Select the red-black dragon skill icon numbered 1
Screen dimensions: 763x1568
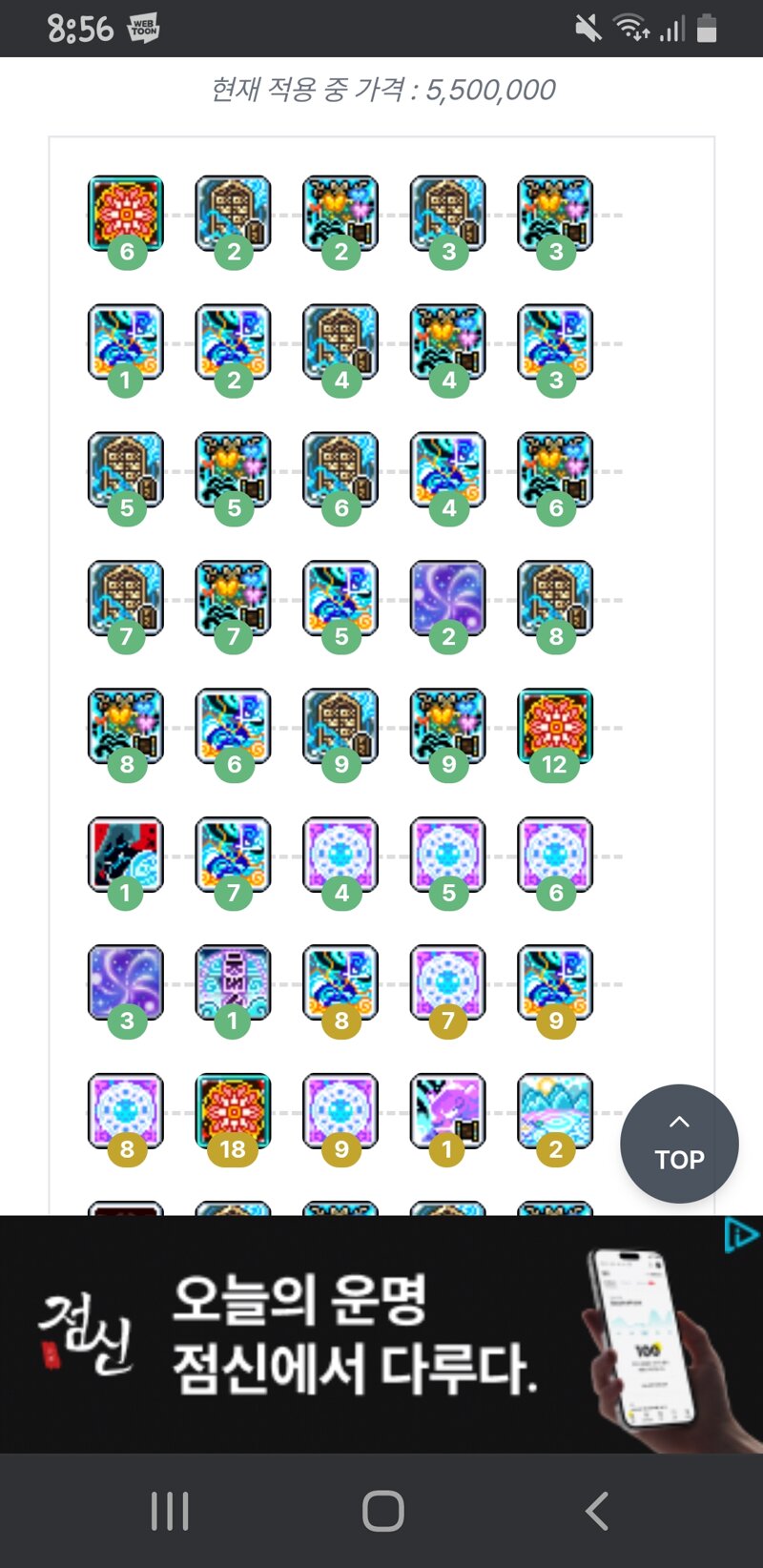click(126, 856)
